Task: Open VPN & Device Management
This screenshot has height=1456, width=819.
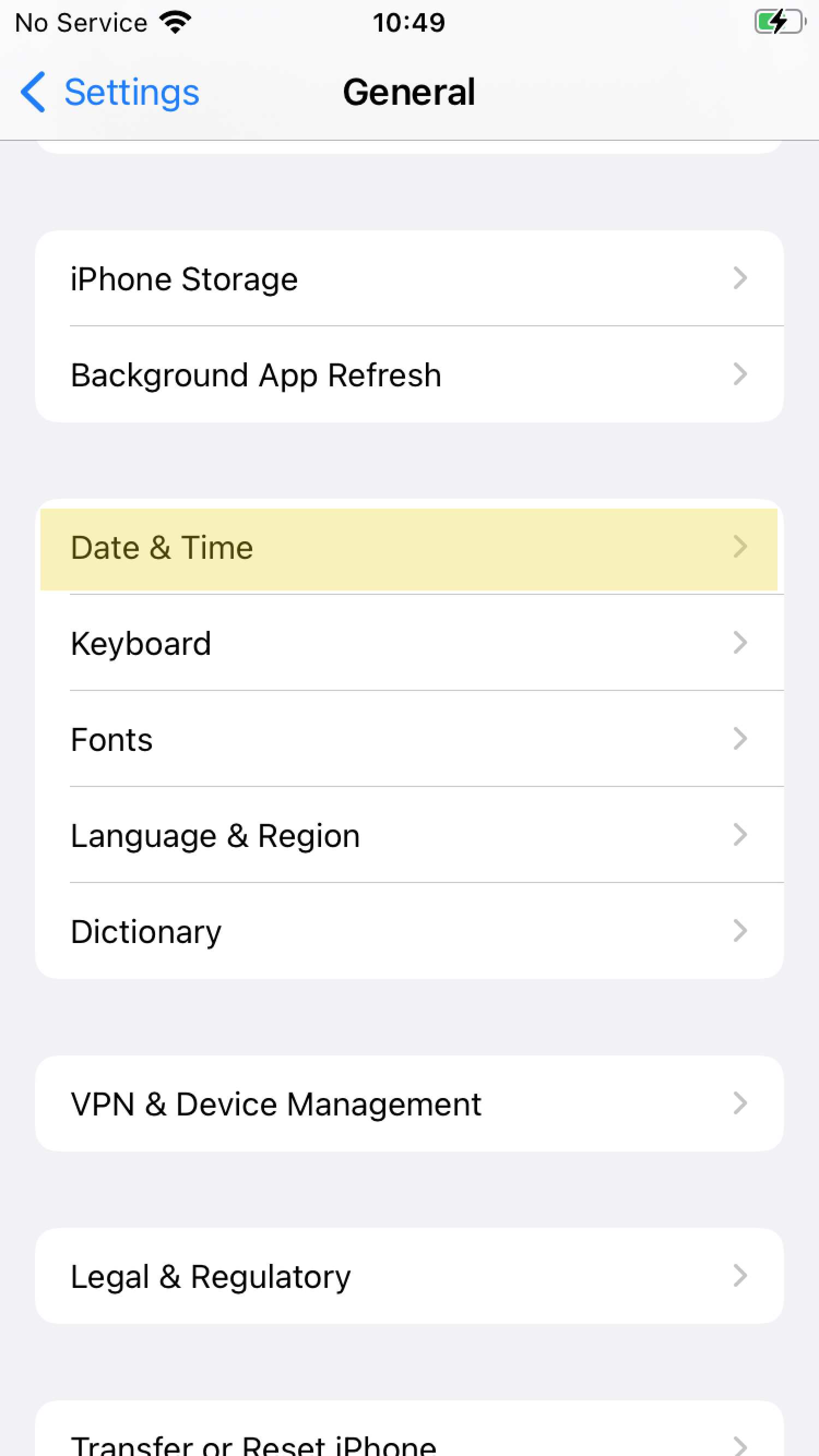Action: click(x=410, y=1103)
